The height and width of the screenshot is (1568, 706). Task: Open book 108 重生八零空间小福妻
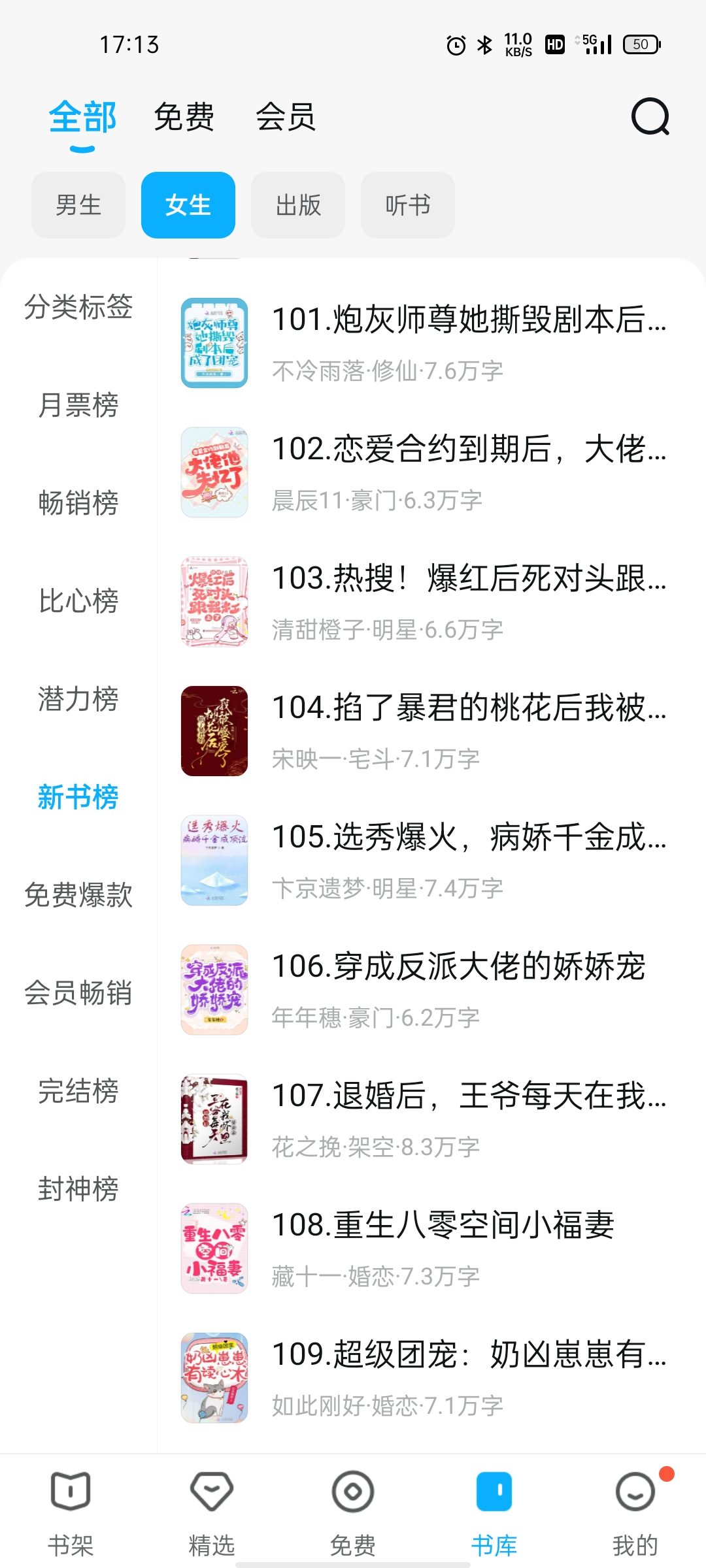(443, 1226)
